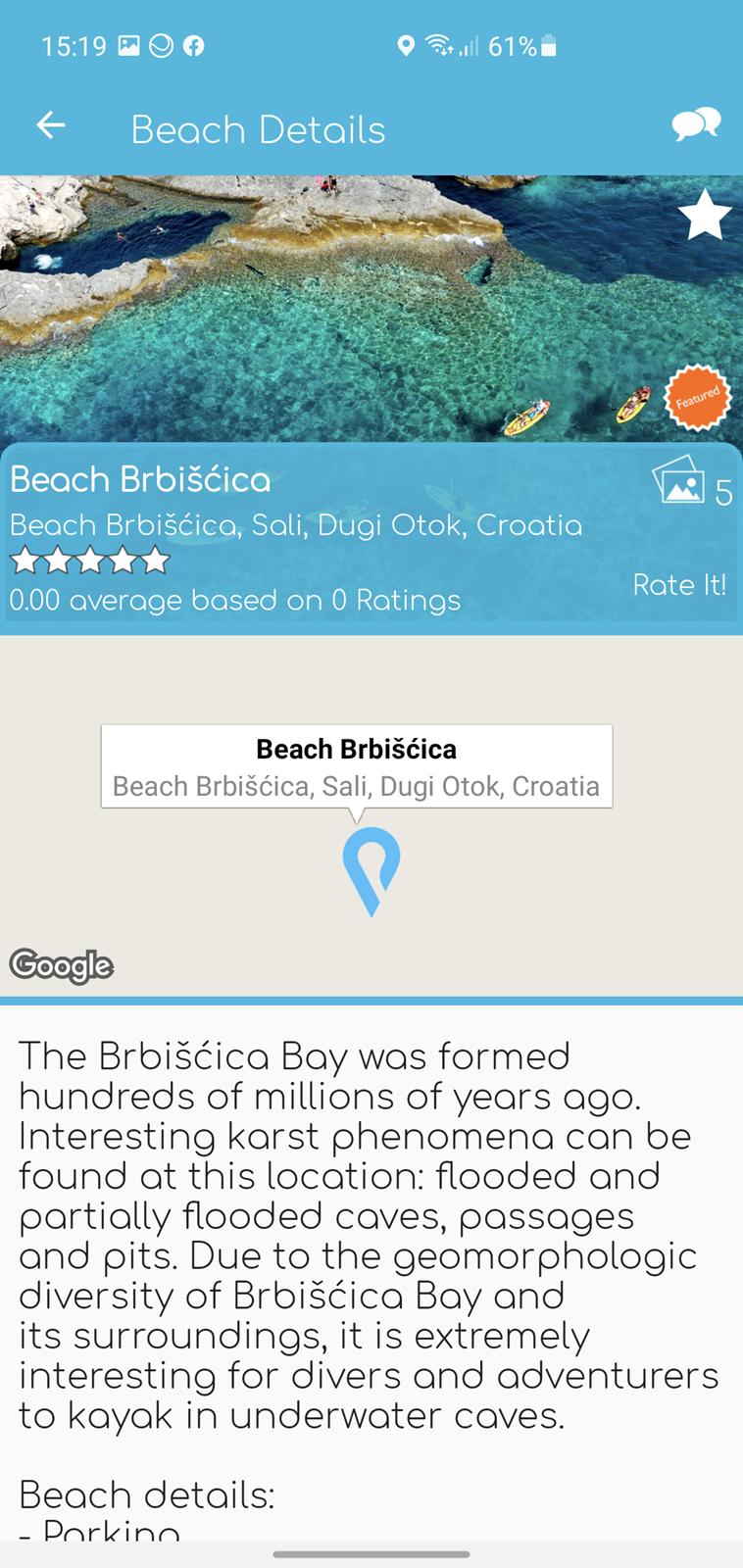The height and width of the screenshot is (1568, 743).
Task: Open the beach header photo
Action: pyautogui.click(x=371, y=309)
